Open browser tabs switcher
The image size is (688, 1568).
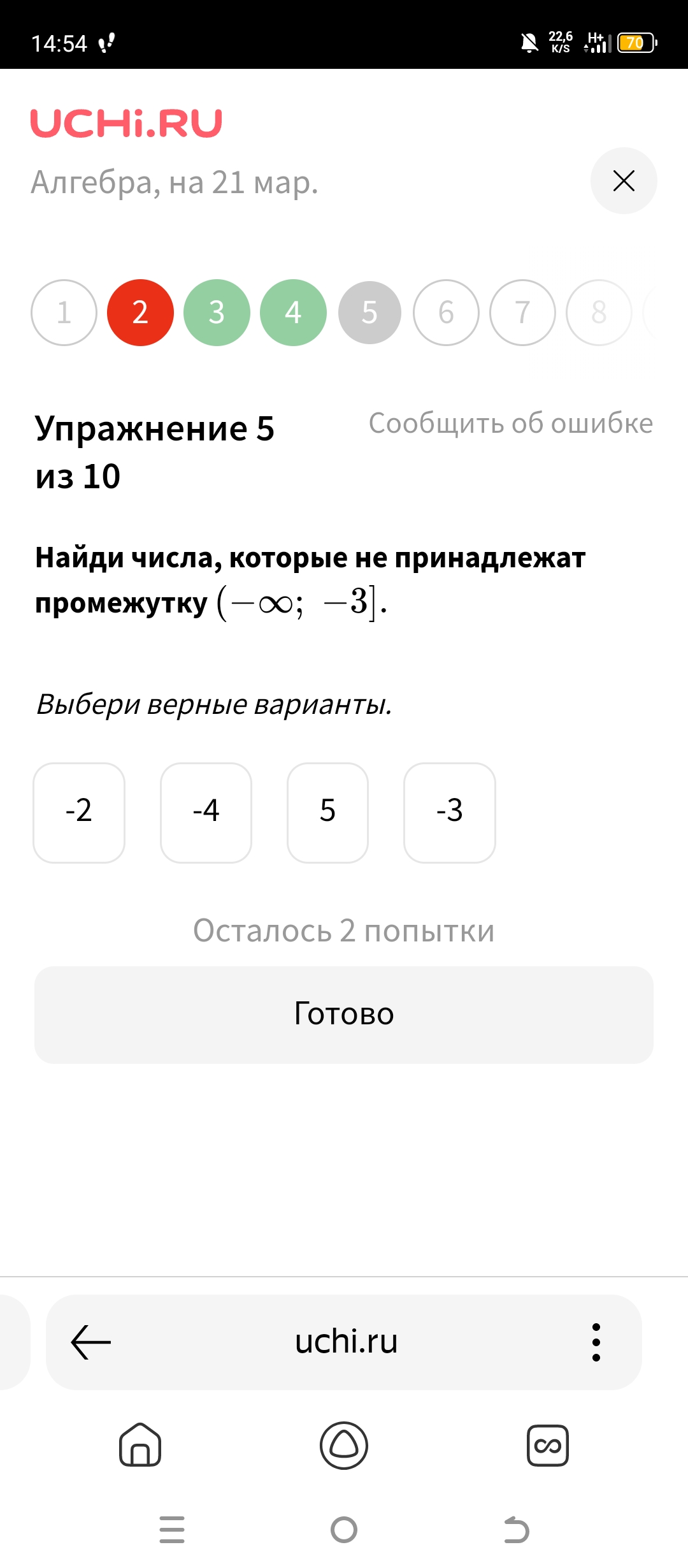pos(548,1445)
